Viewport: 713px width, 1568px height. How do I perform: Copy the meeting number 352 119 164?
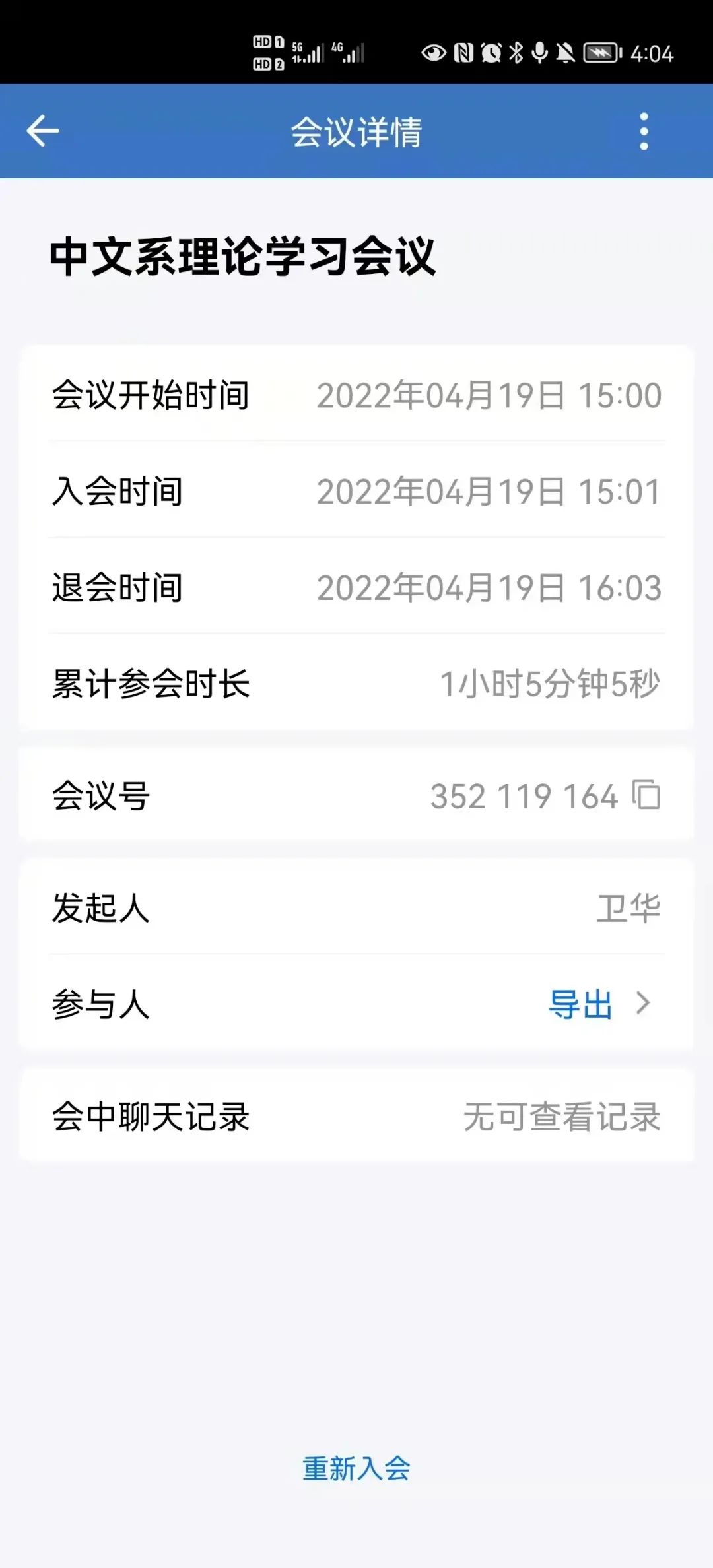pyautogui.click(x=646, y=795)
